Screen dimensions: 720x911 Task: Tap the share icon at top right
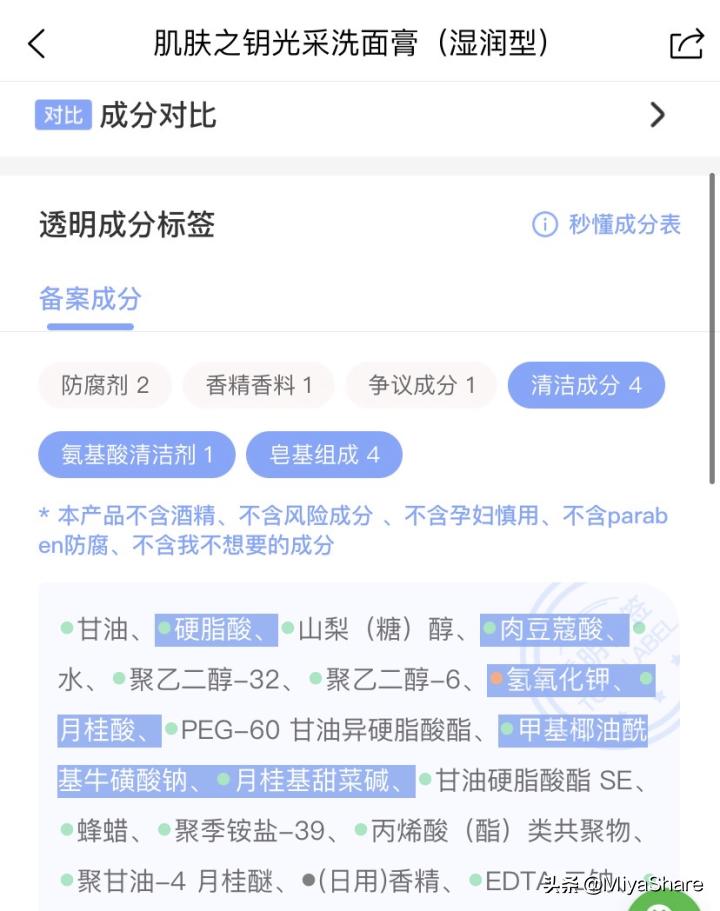pyautogui.click(x=686, y=43)
